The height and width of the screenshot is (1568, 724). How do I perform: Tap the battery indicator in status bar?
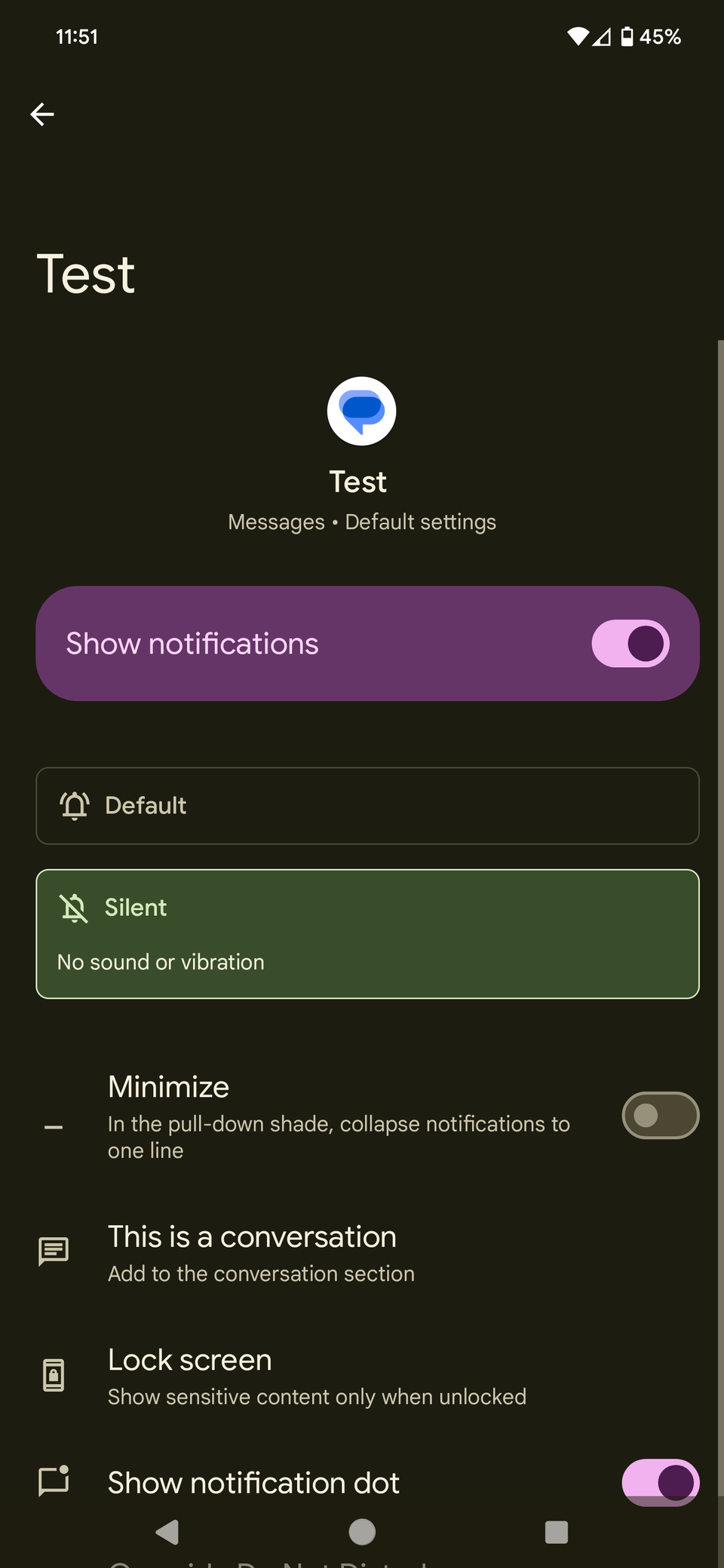[628, 36]
